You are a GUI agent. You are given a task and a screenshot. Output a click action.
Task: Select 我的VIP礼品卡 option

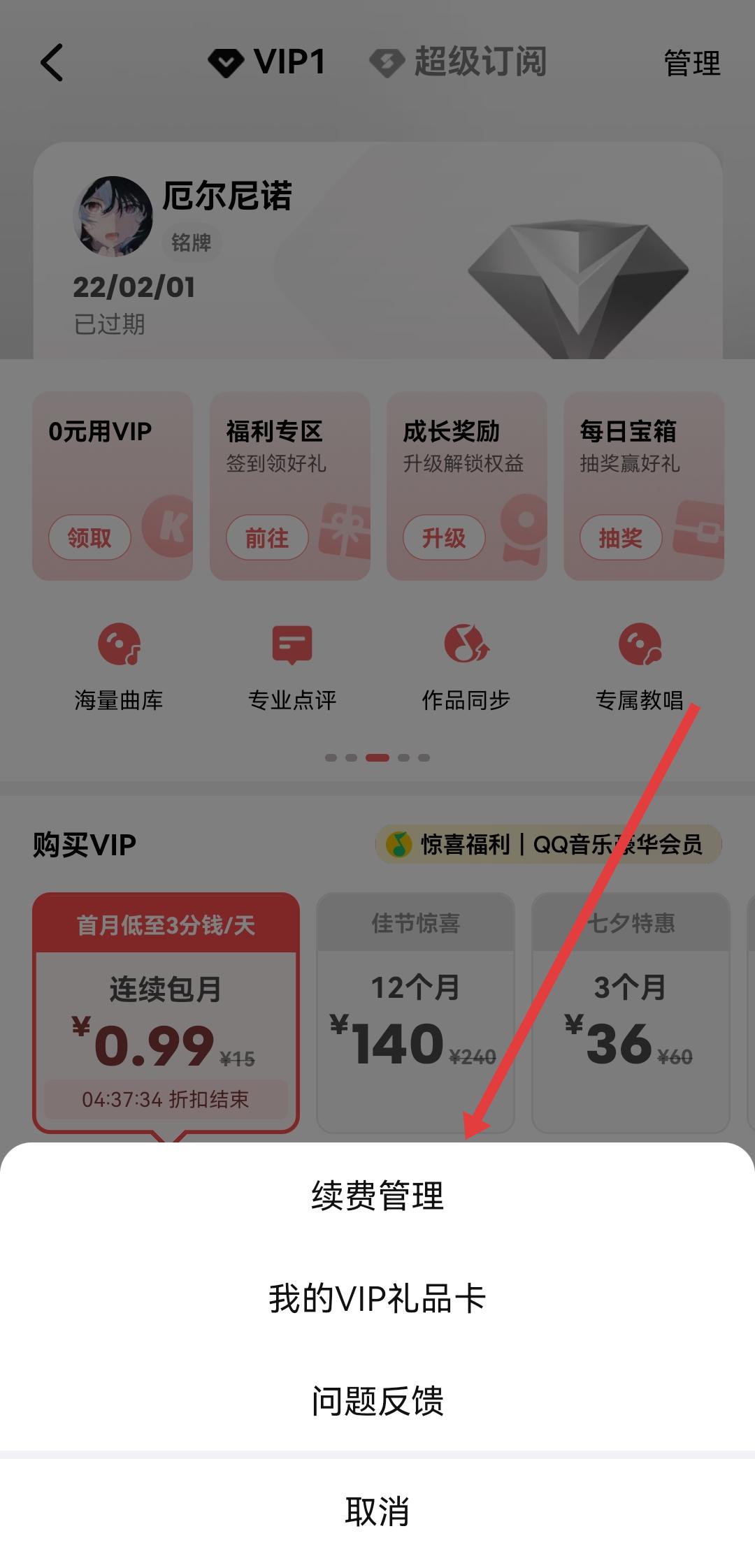click(x=377, y=1299)
